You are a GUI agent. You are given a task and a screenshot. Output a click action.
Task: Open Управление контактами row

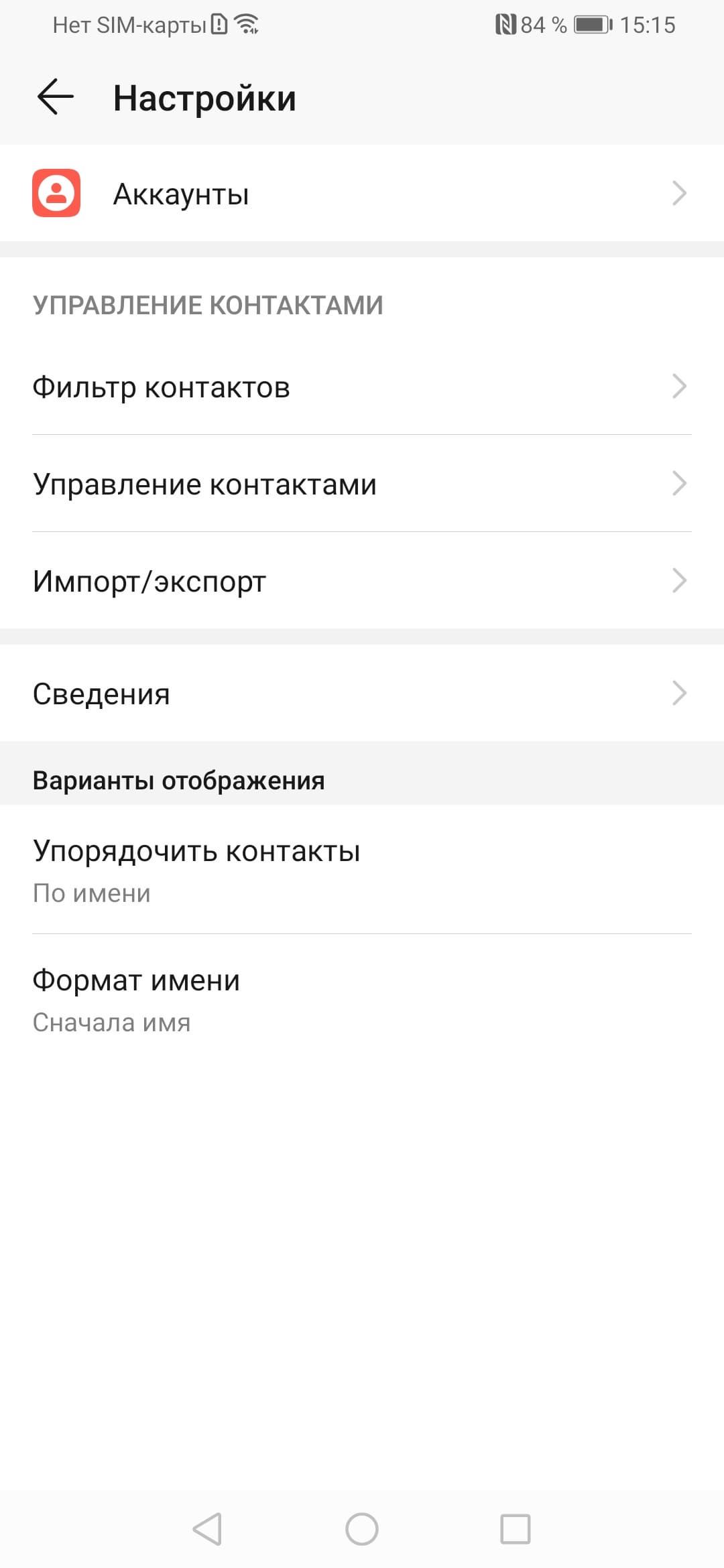coord(362,484)
